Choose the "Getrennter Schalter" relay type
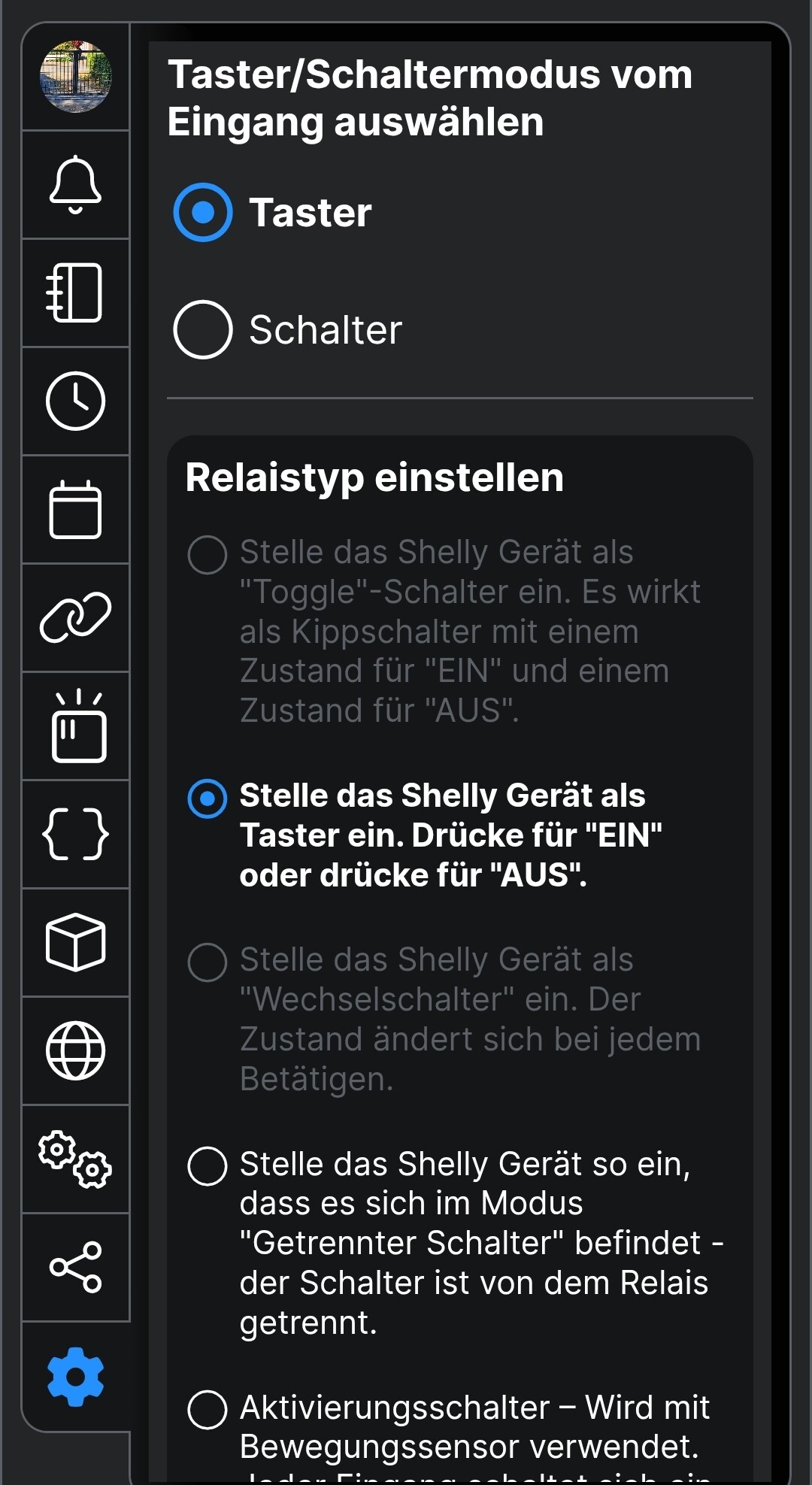Viewport: 812px width, 1485px height. click(x=208, y=1165)
